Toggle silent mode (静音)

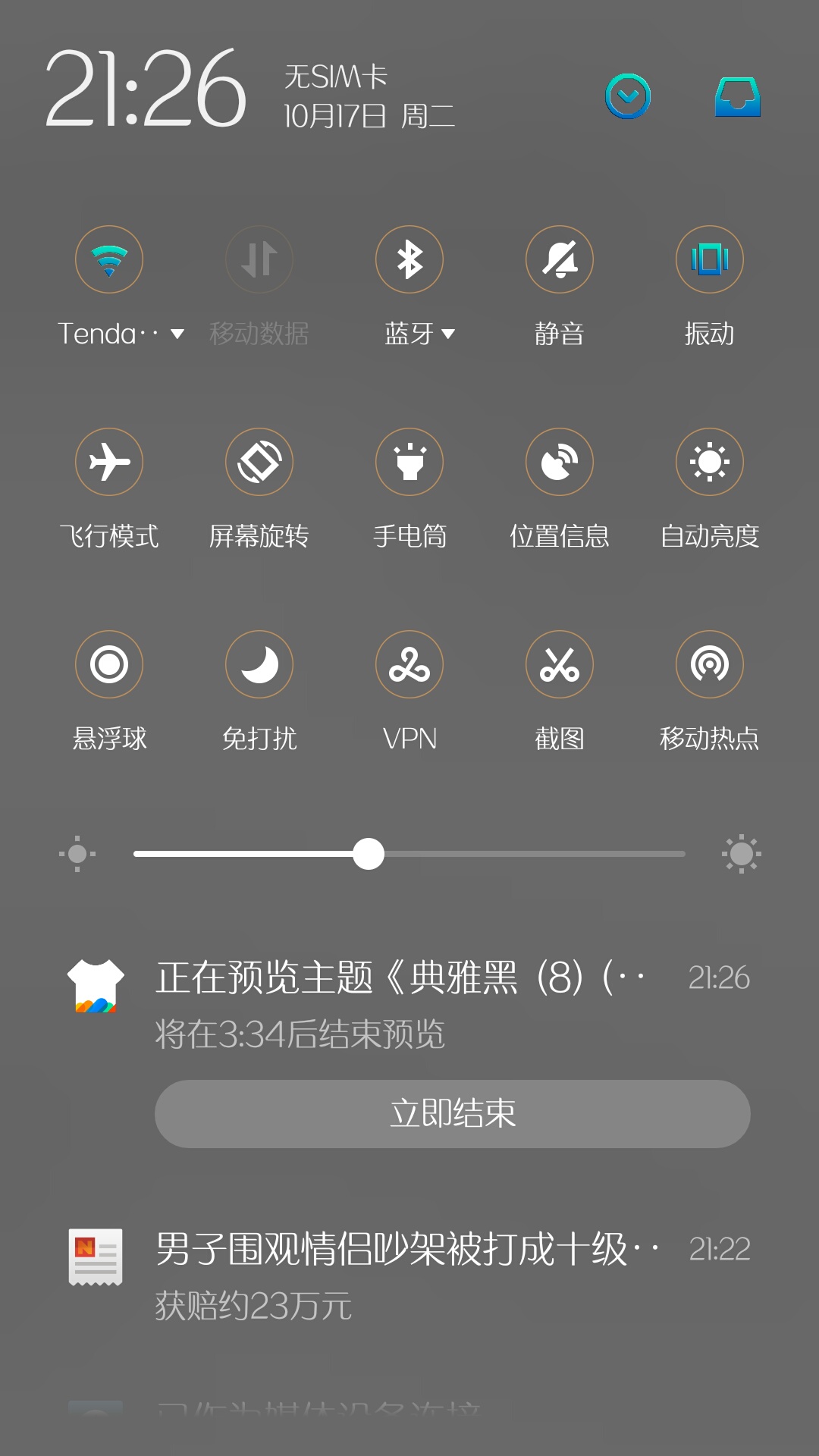560,259
